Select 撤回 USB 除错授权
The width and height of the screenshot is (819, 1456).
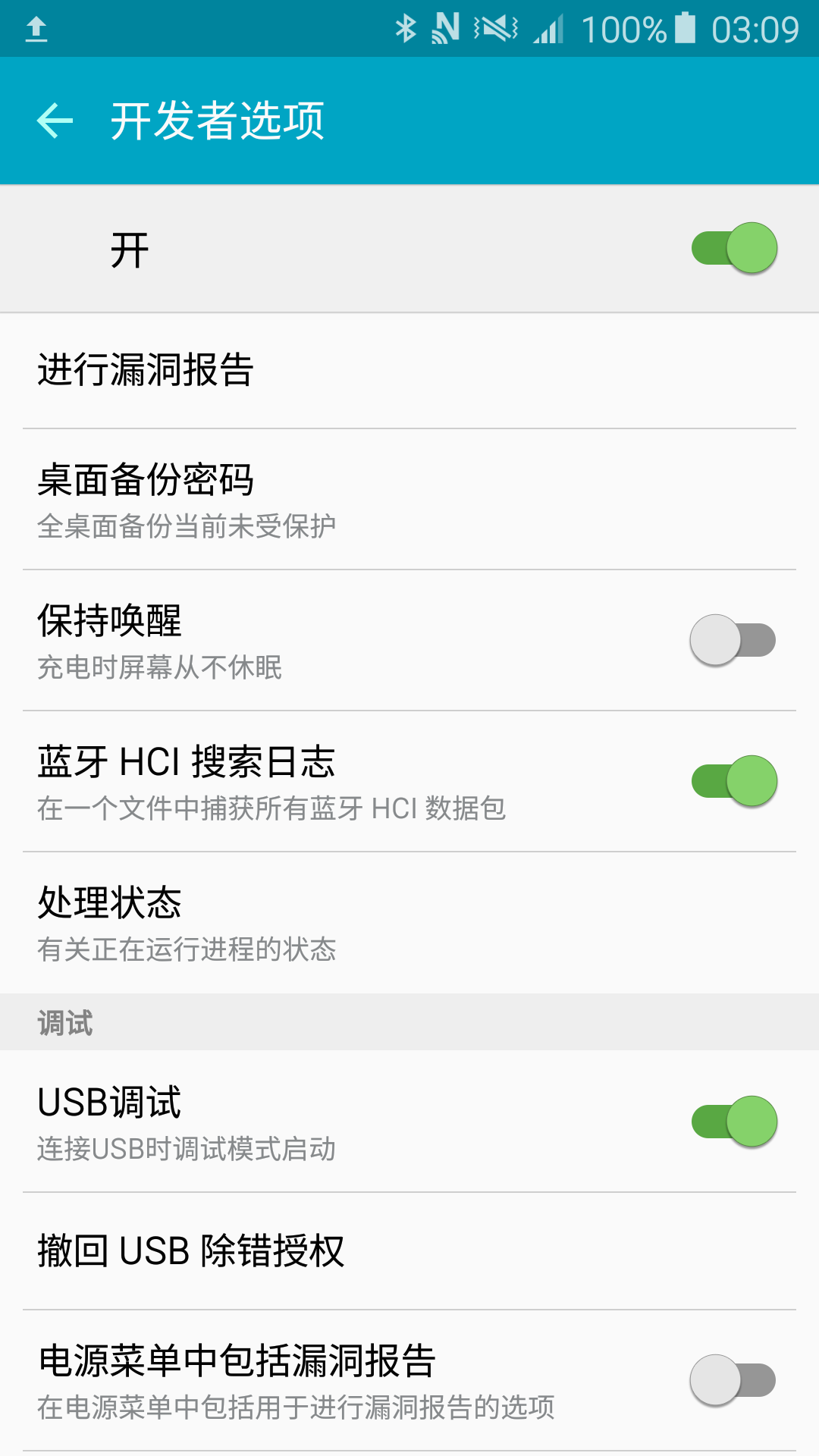[409, 1251]
